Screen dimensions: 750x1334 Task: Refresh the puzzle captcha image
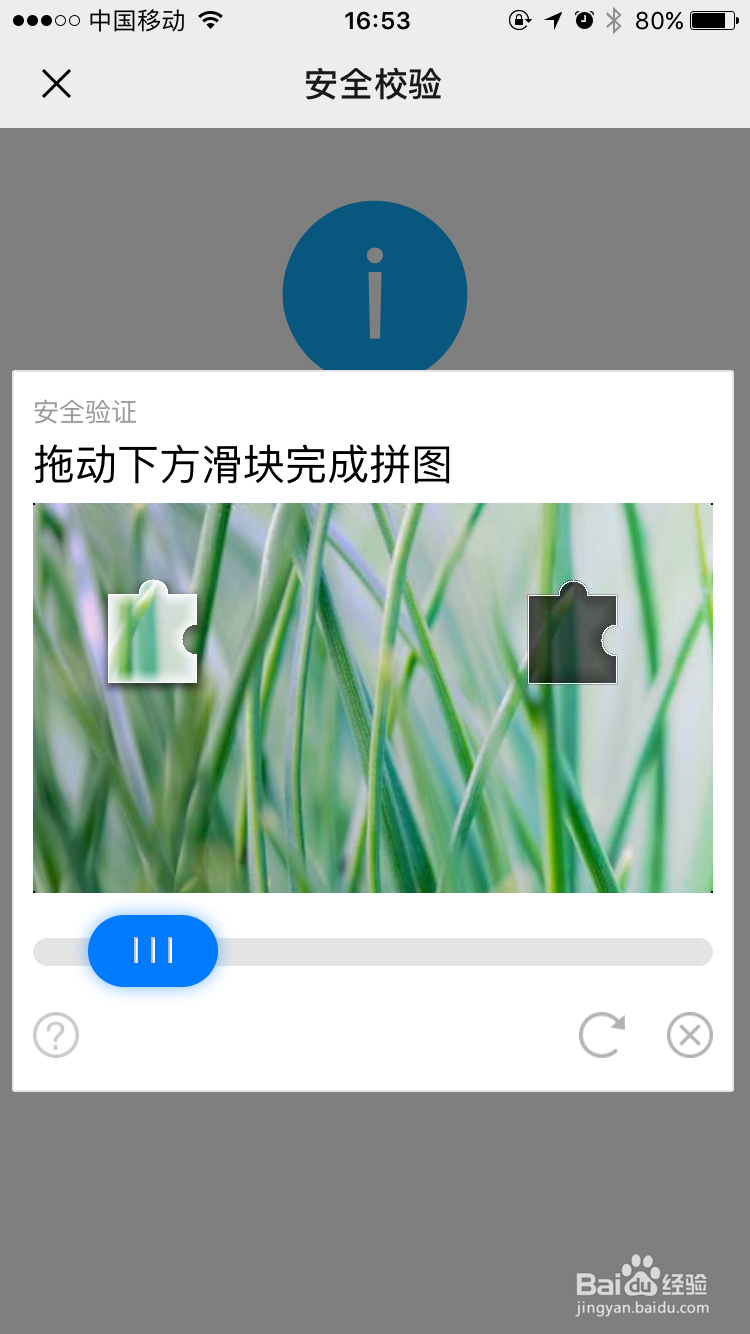coord(603,1035)
